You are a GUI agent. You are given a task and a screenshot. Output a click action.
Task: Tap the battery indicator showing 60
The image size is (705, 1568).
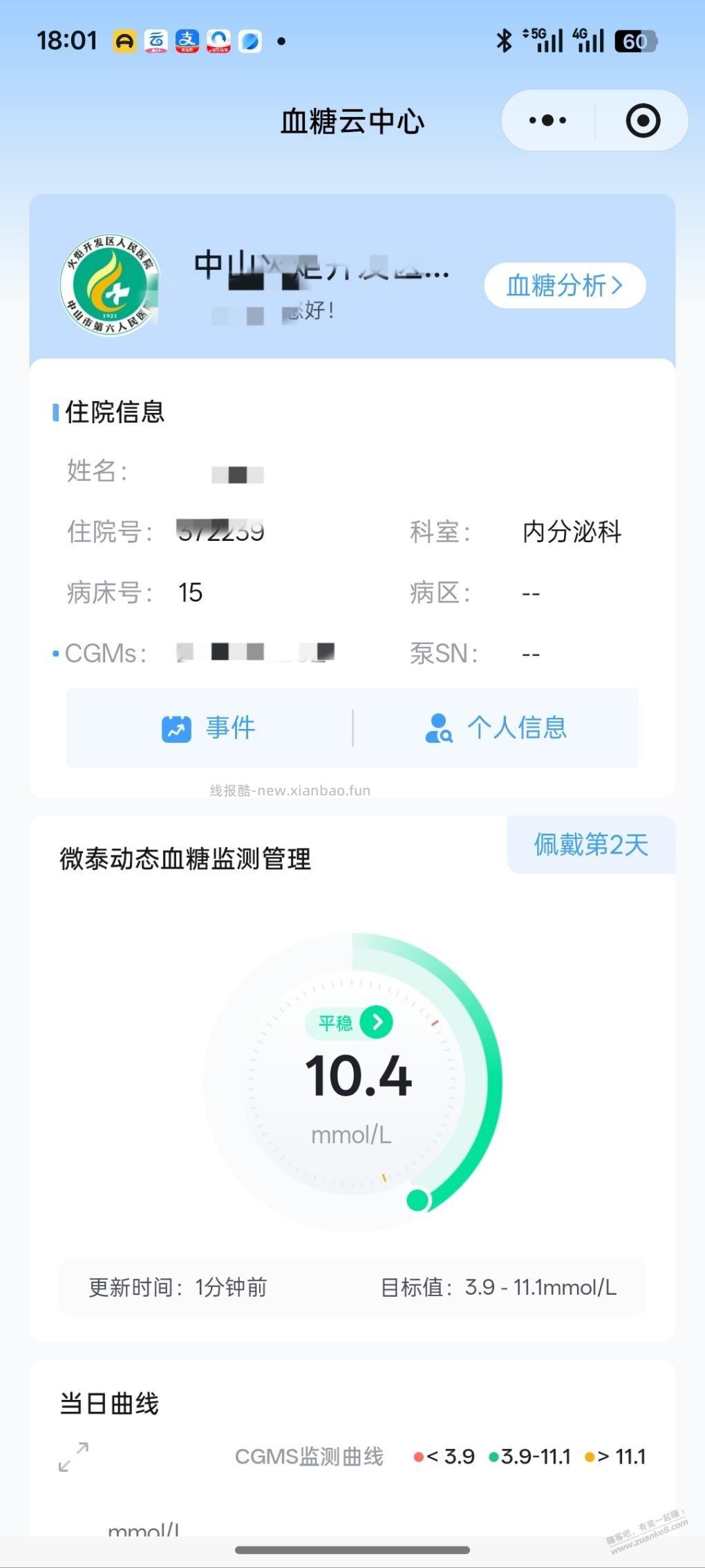635,41
